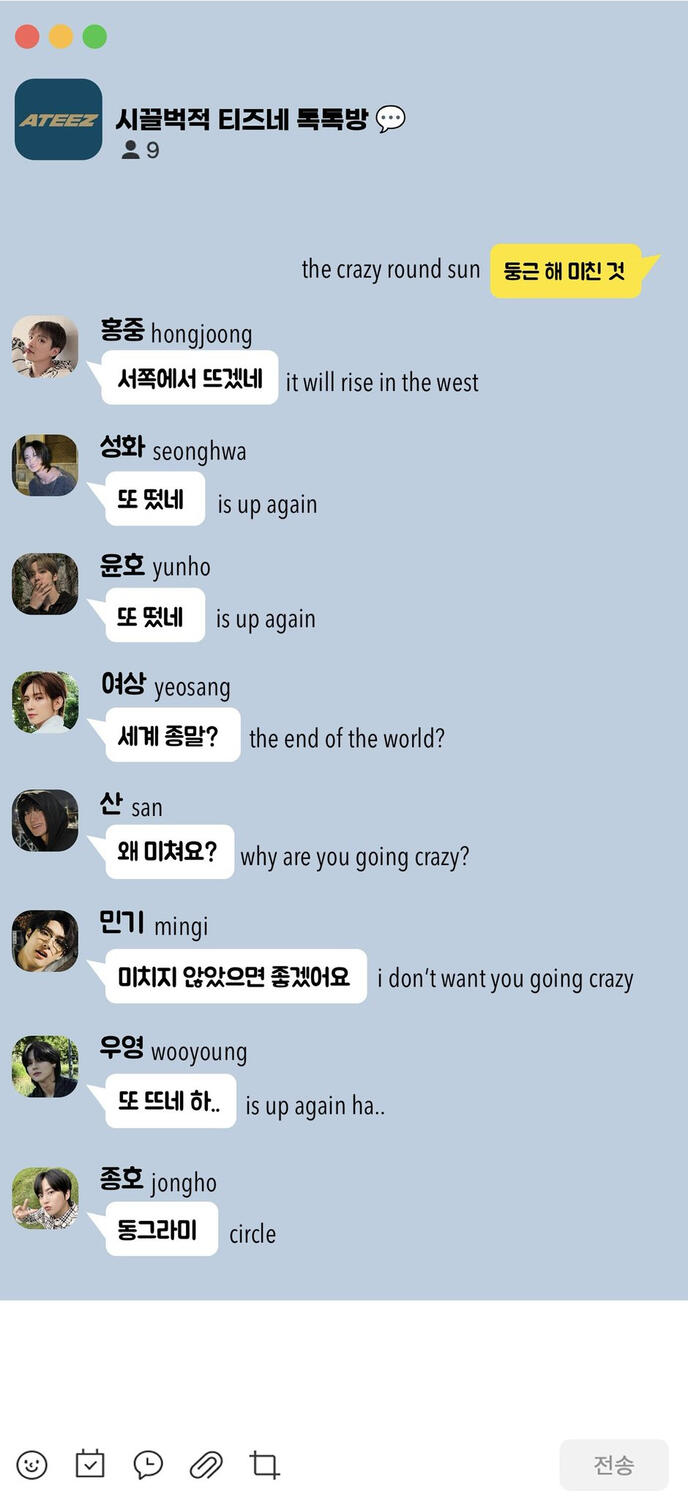
Task: View the 9 members list
Action: pos(140,150)
